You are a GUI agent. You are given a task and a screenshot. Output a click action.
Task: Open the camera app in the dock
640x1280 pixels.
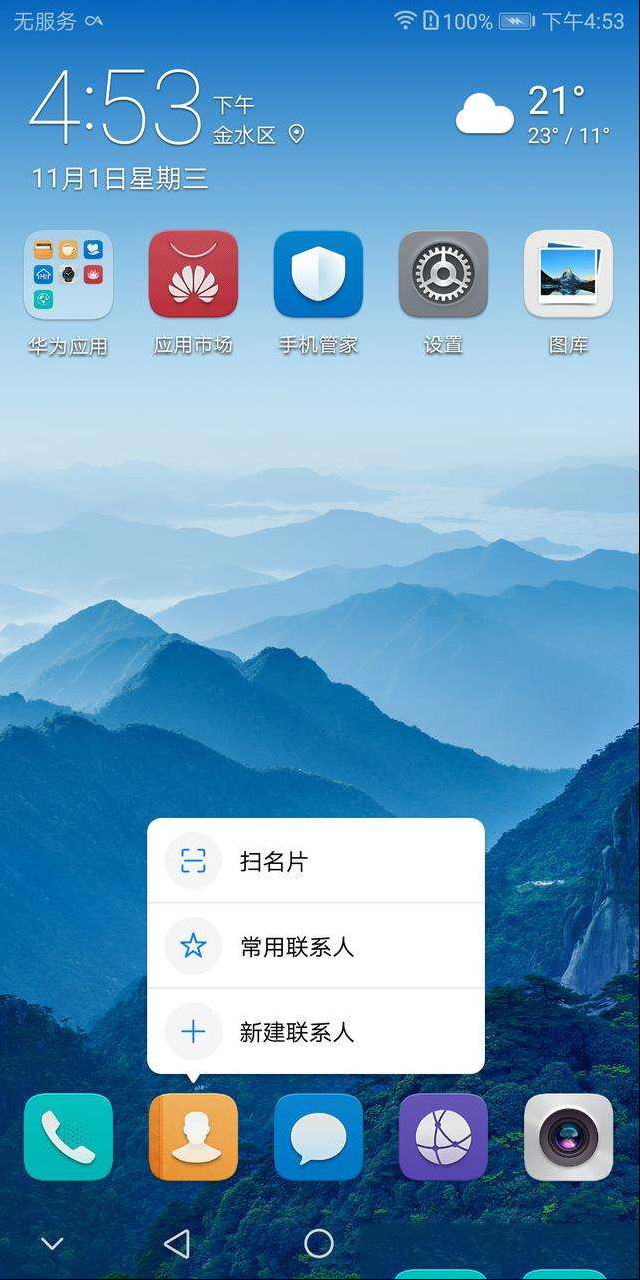(x=568, y=1137)
